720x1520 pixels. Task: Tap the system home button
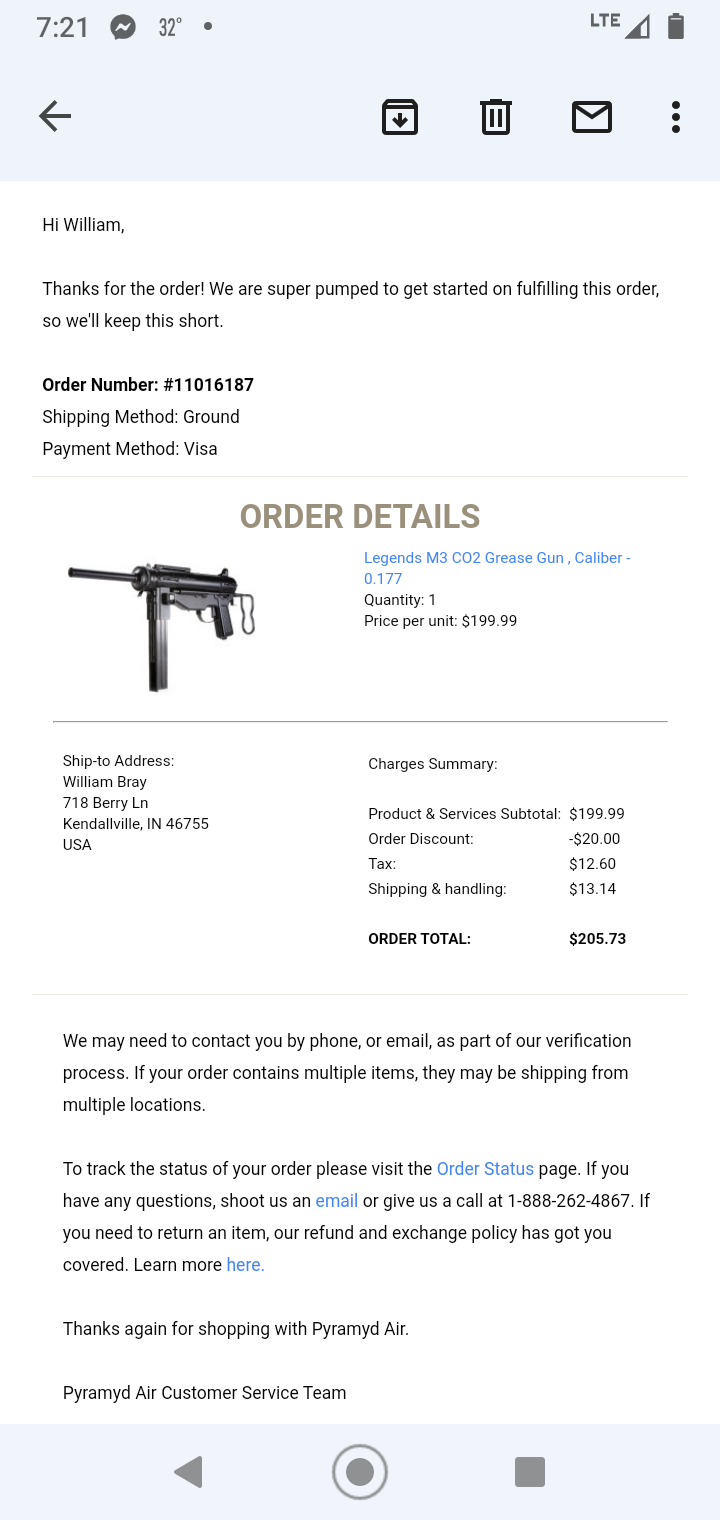(360, 1471)
